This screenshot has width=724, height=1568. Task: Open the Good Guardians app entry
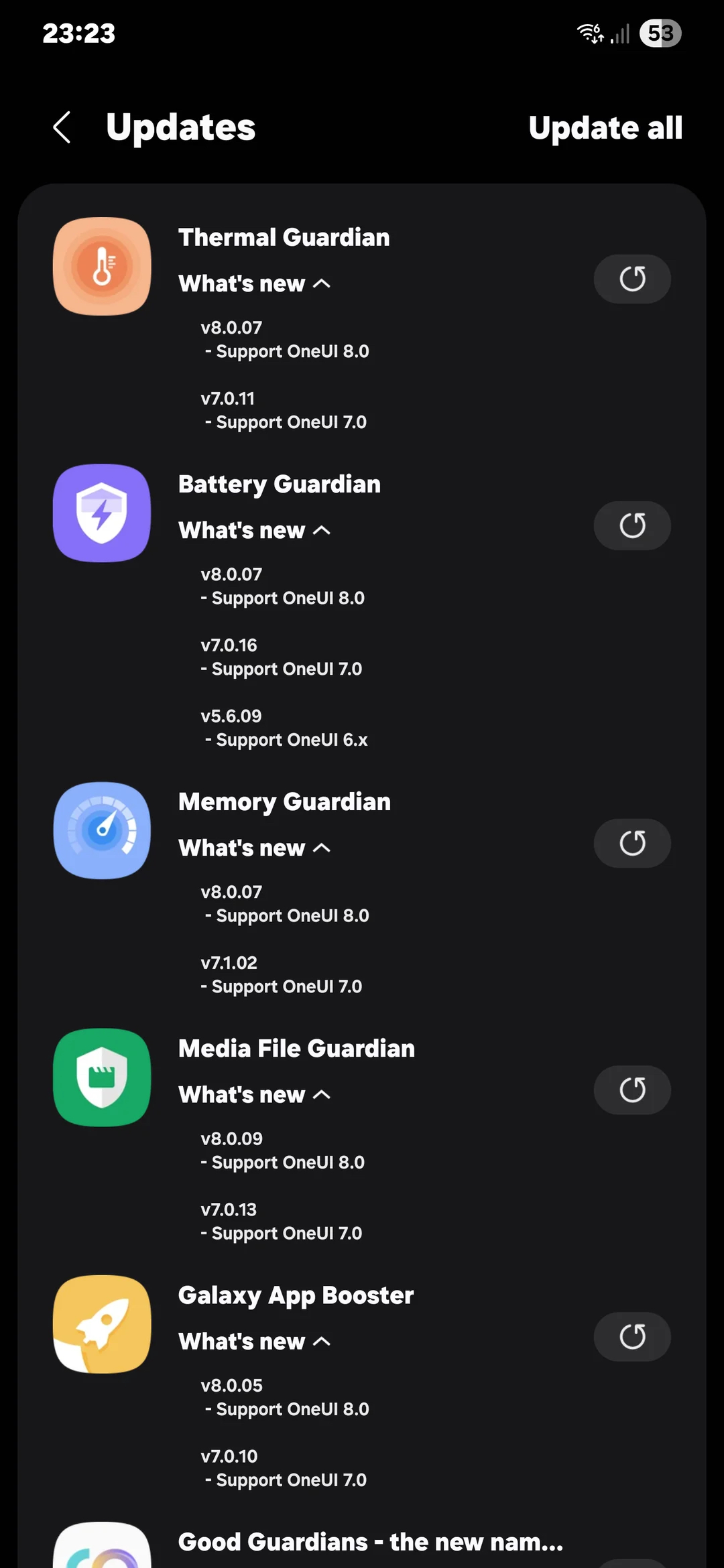point(370,1542)
